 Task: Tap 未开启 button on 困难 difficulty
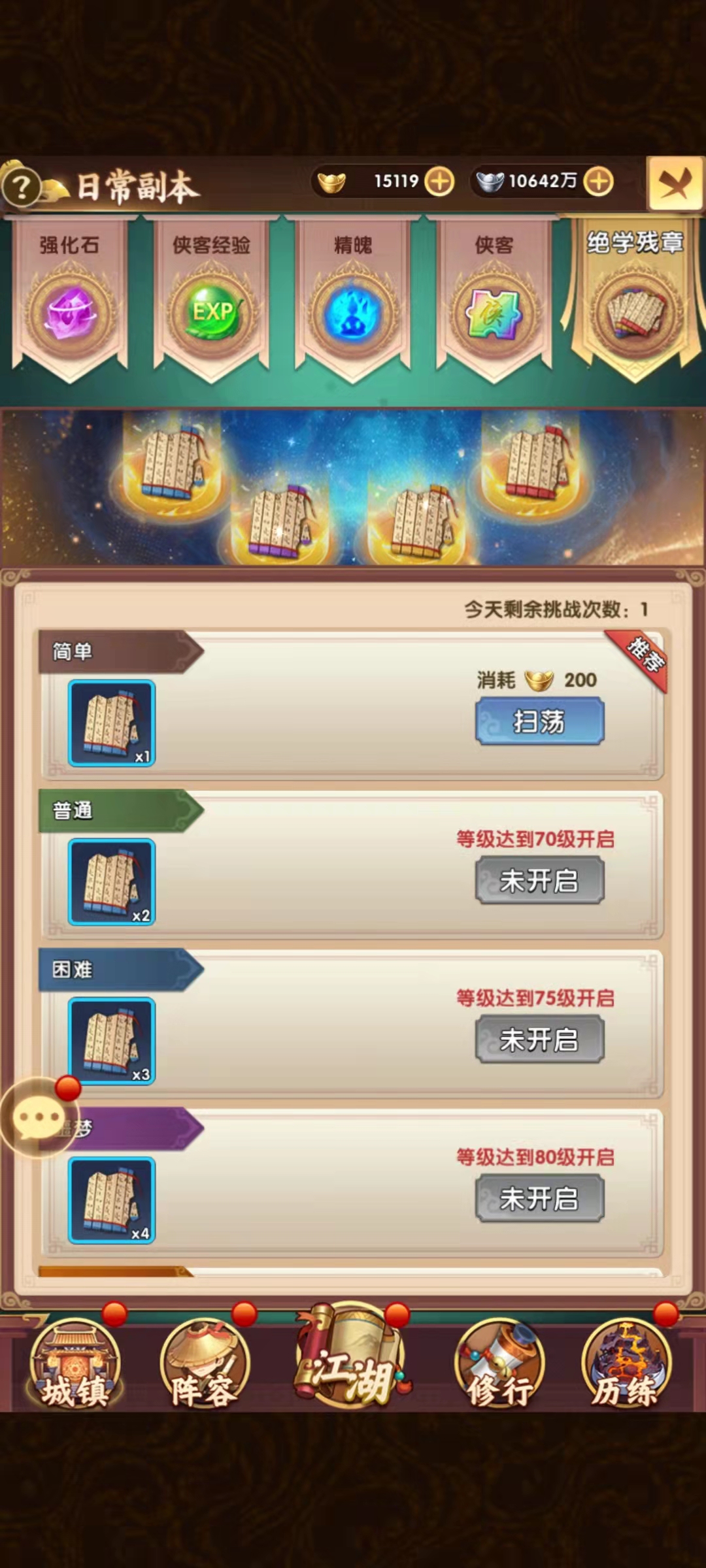[539, 1039]
